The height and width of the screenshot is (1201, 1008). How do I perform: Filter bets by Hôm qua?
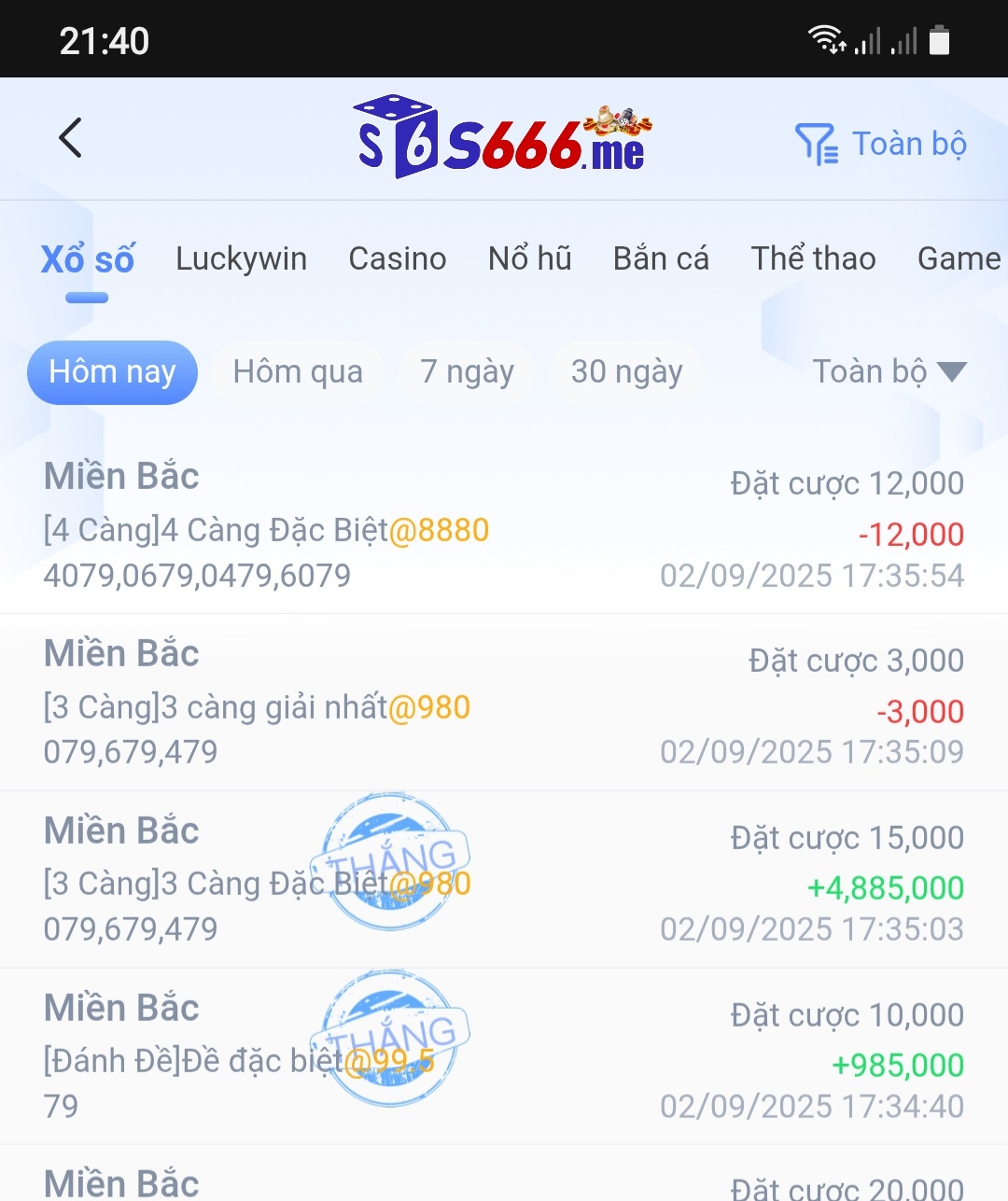298,371
